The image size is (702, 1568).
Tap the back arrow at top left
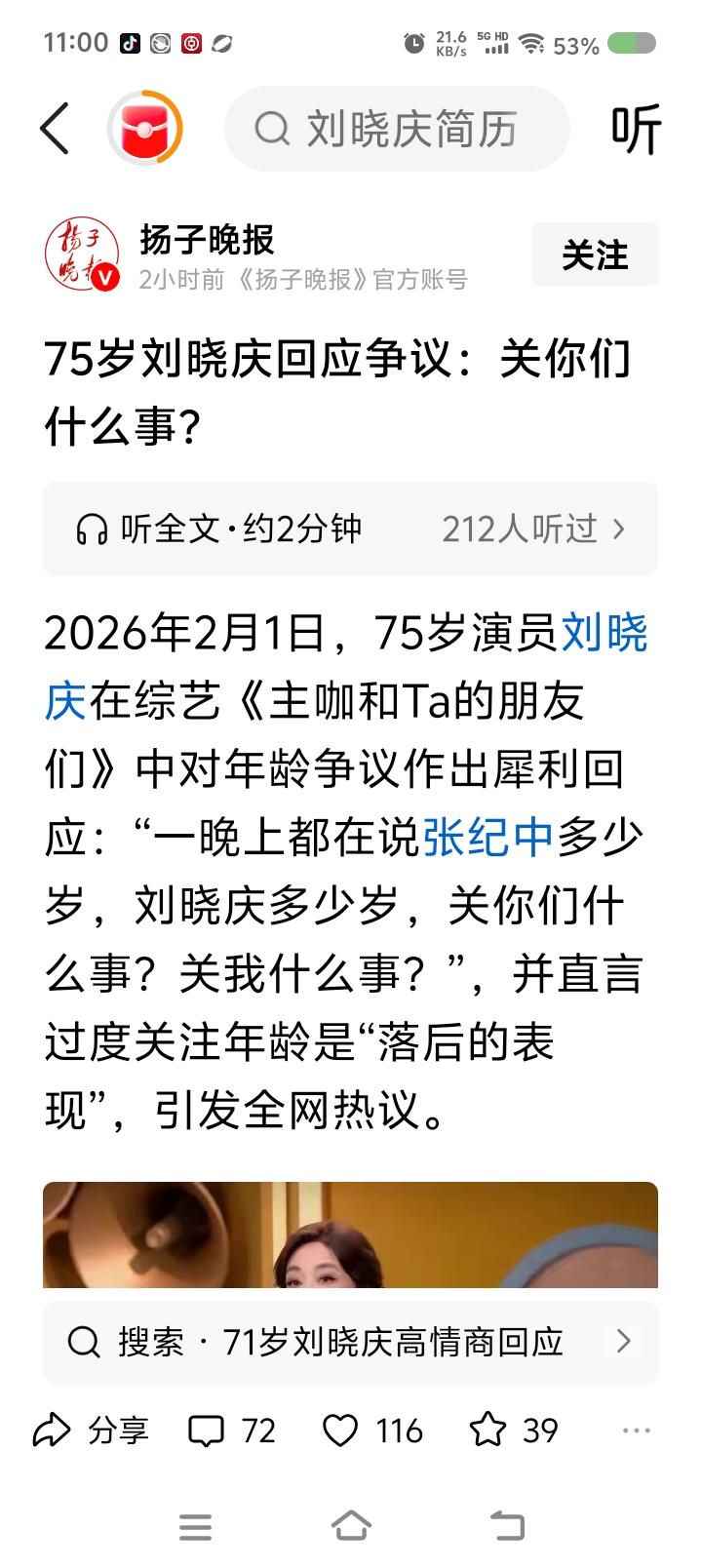[56, 130]
